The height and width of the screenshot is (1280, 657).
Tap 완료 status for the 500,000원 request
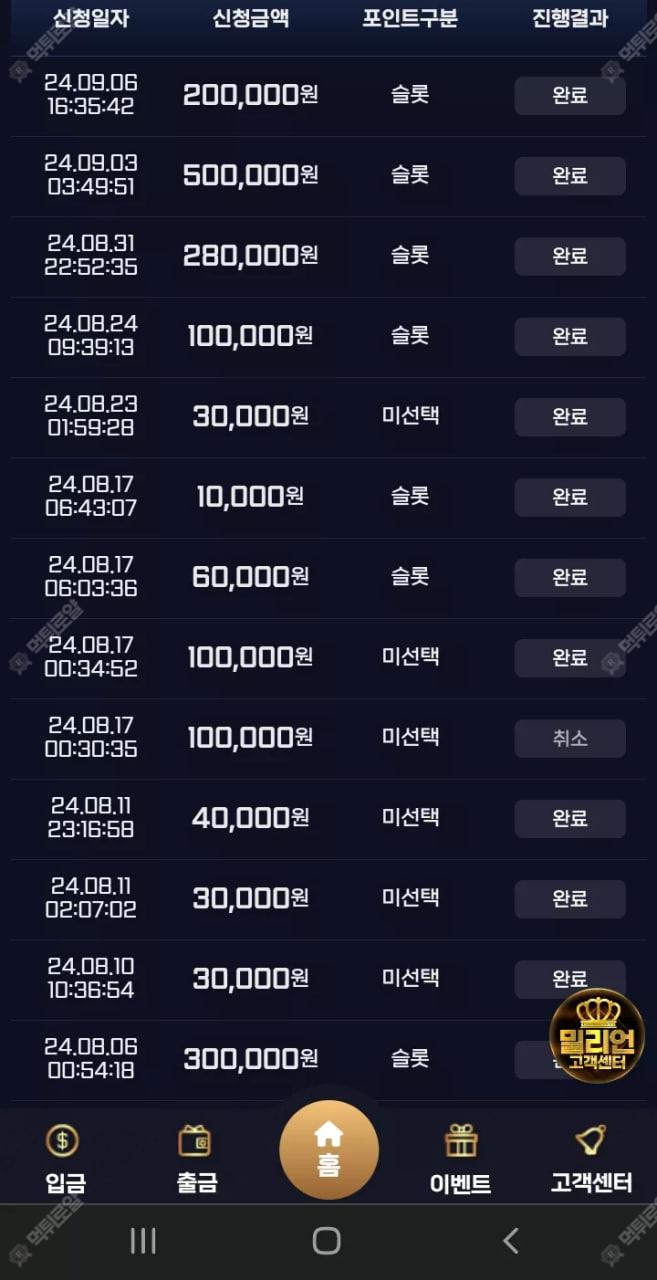569,176
